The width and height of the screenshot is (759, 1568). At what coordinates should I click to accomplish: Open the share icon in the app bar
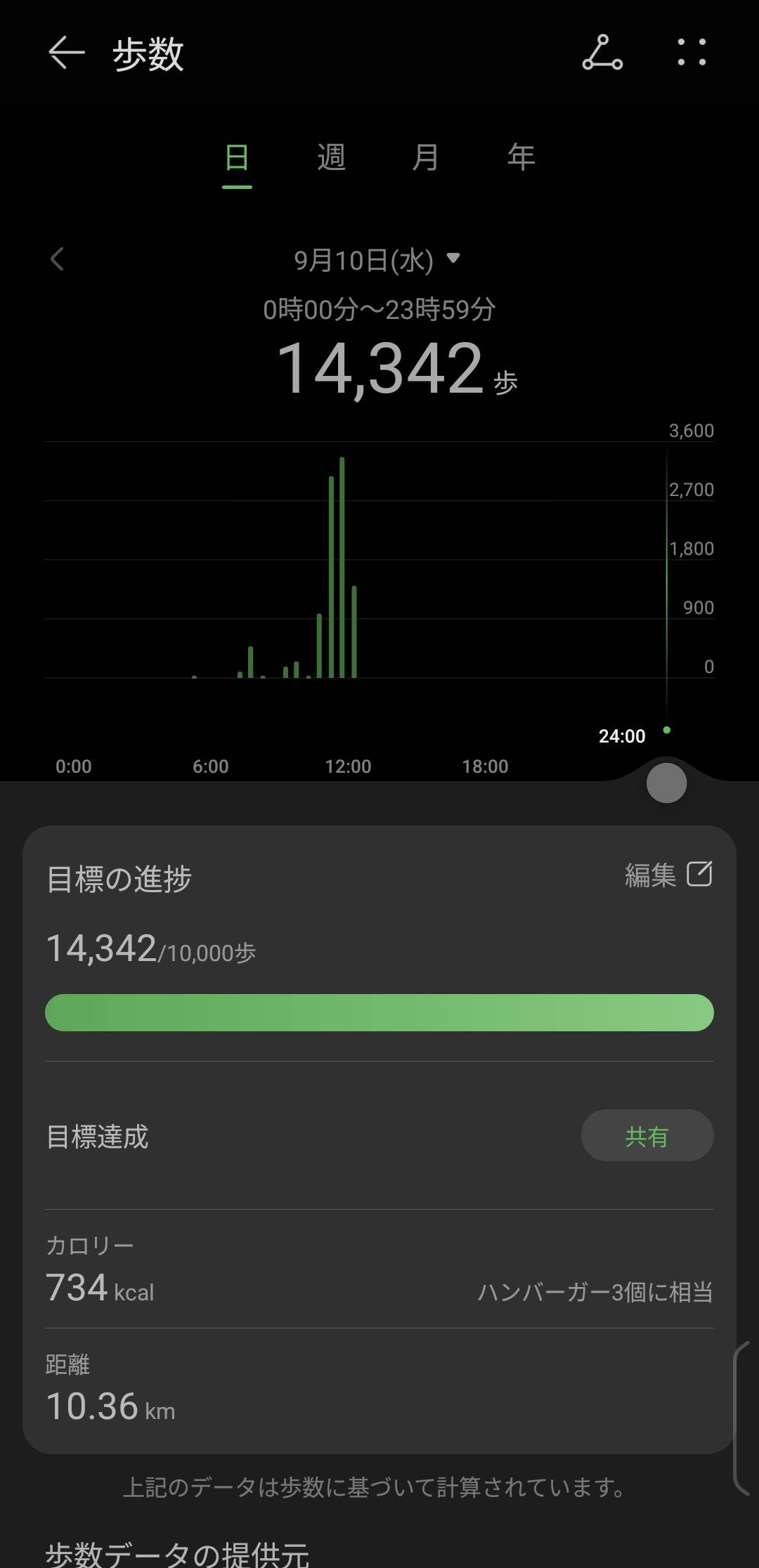(x=602, y=53)
